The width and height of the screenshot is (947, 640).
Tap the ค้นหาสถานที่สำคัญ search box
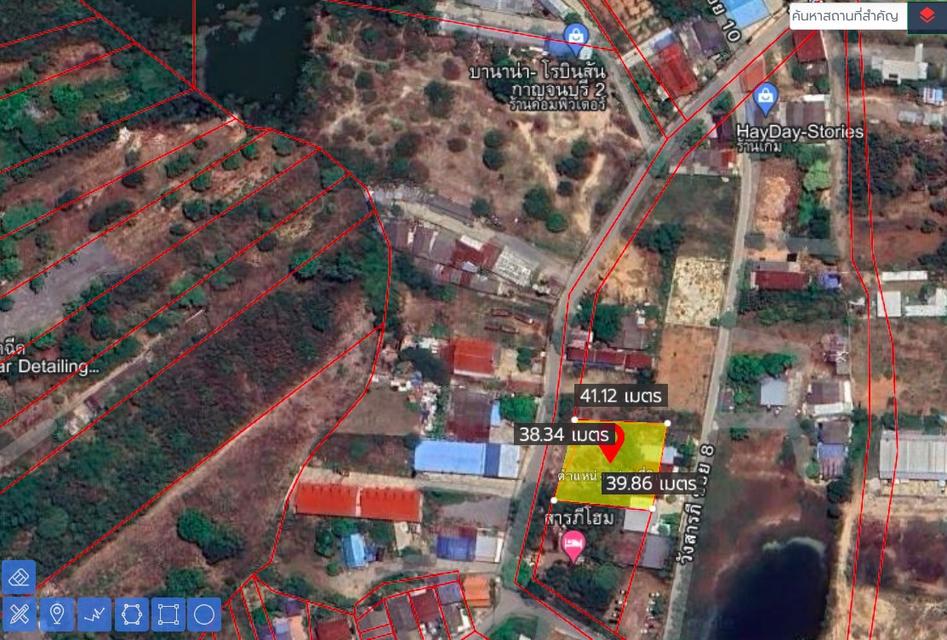coord(847,16)
